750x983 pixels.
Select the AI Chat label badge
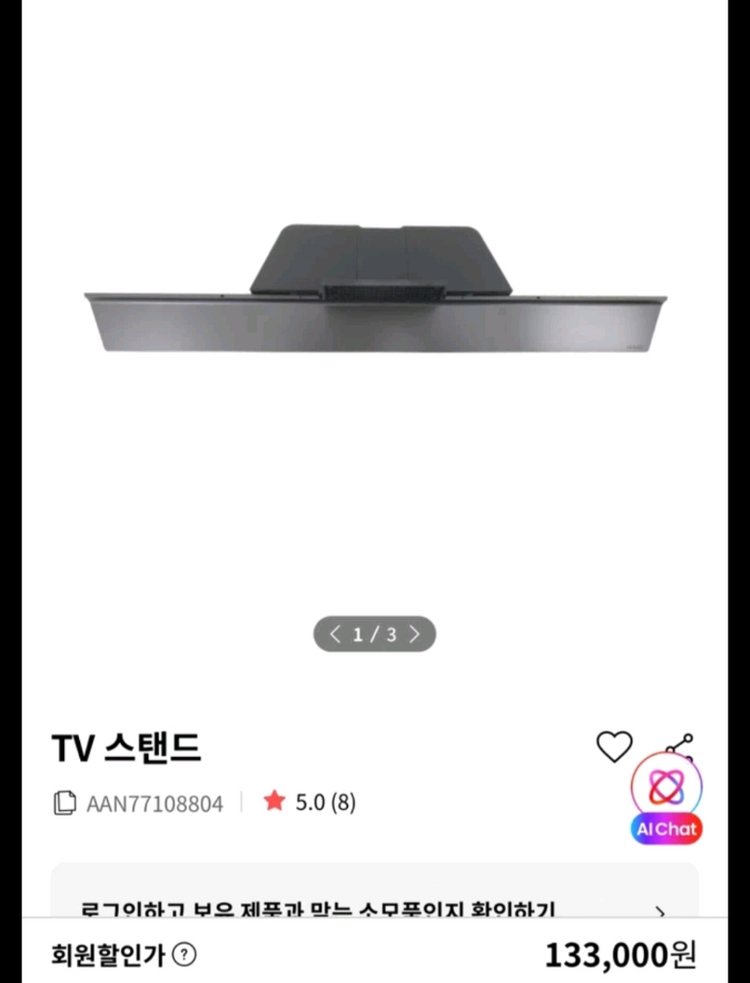666,828
